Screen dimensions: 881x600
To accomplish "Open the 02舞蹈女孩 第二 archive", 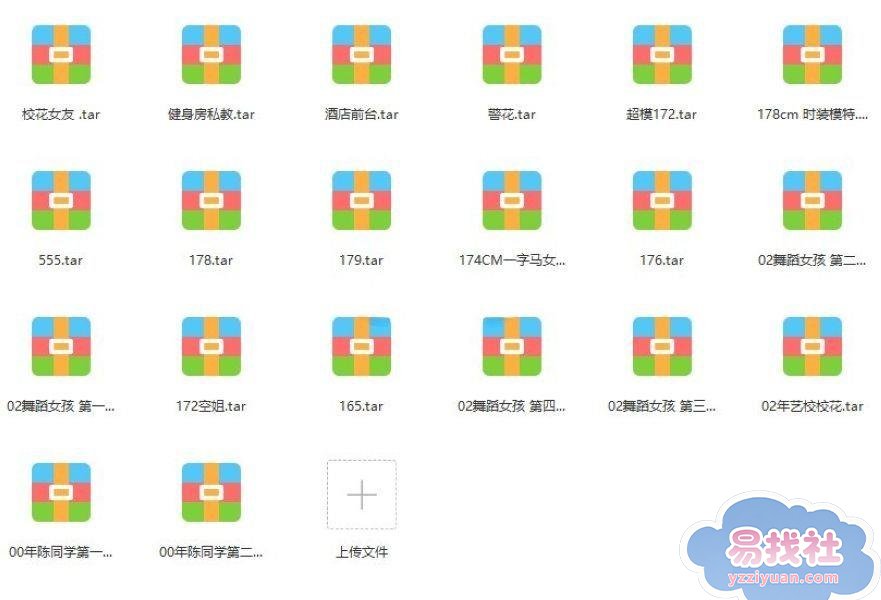I will [811, 200].
